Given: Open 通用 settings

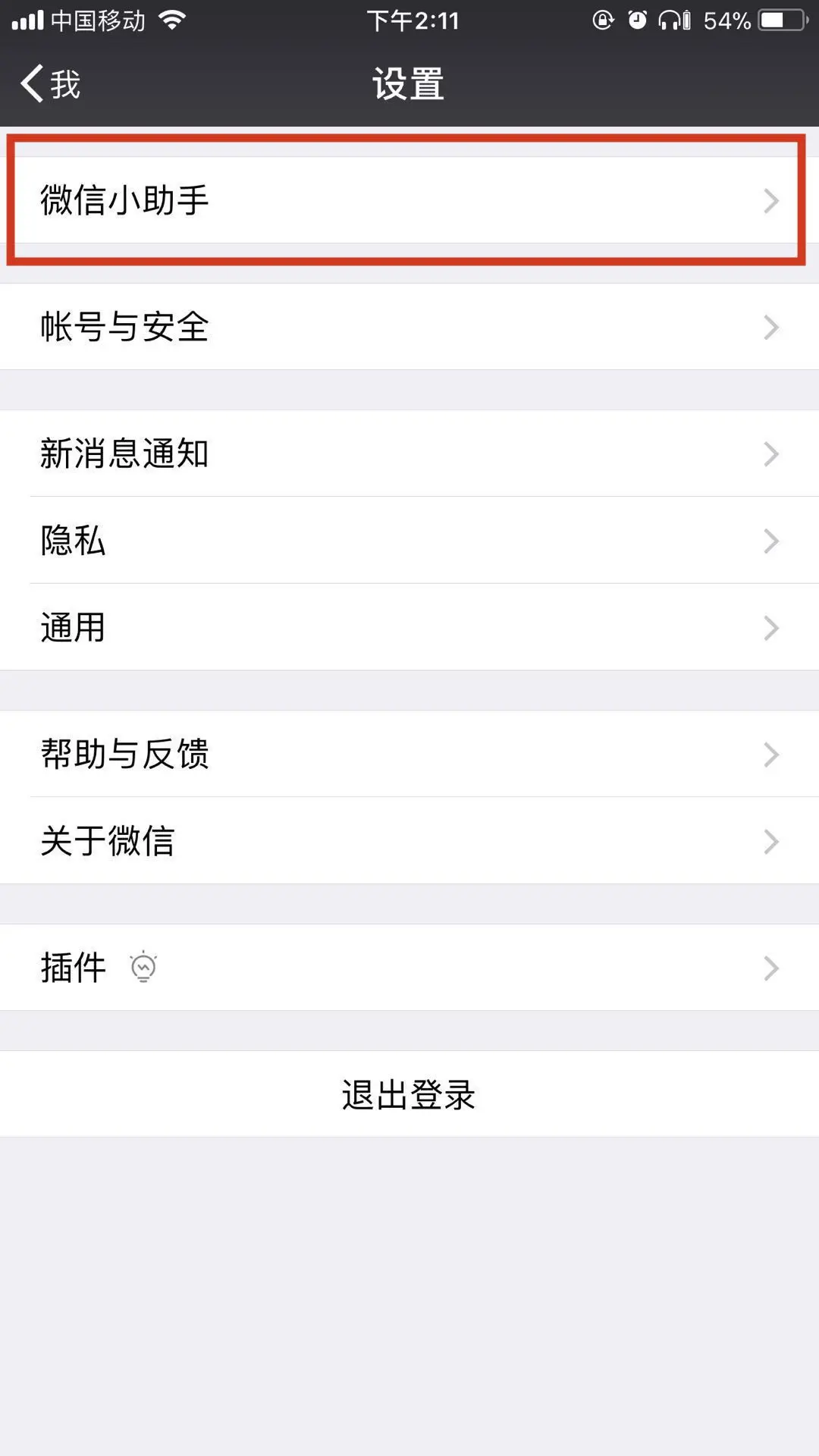Looking at the screenshot, I should point(409,627).
